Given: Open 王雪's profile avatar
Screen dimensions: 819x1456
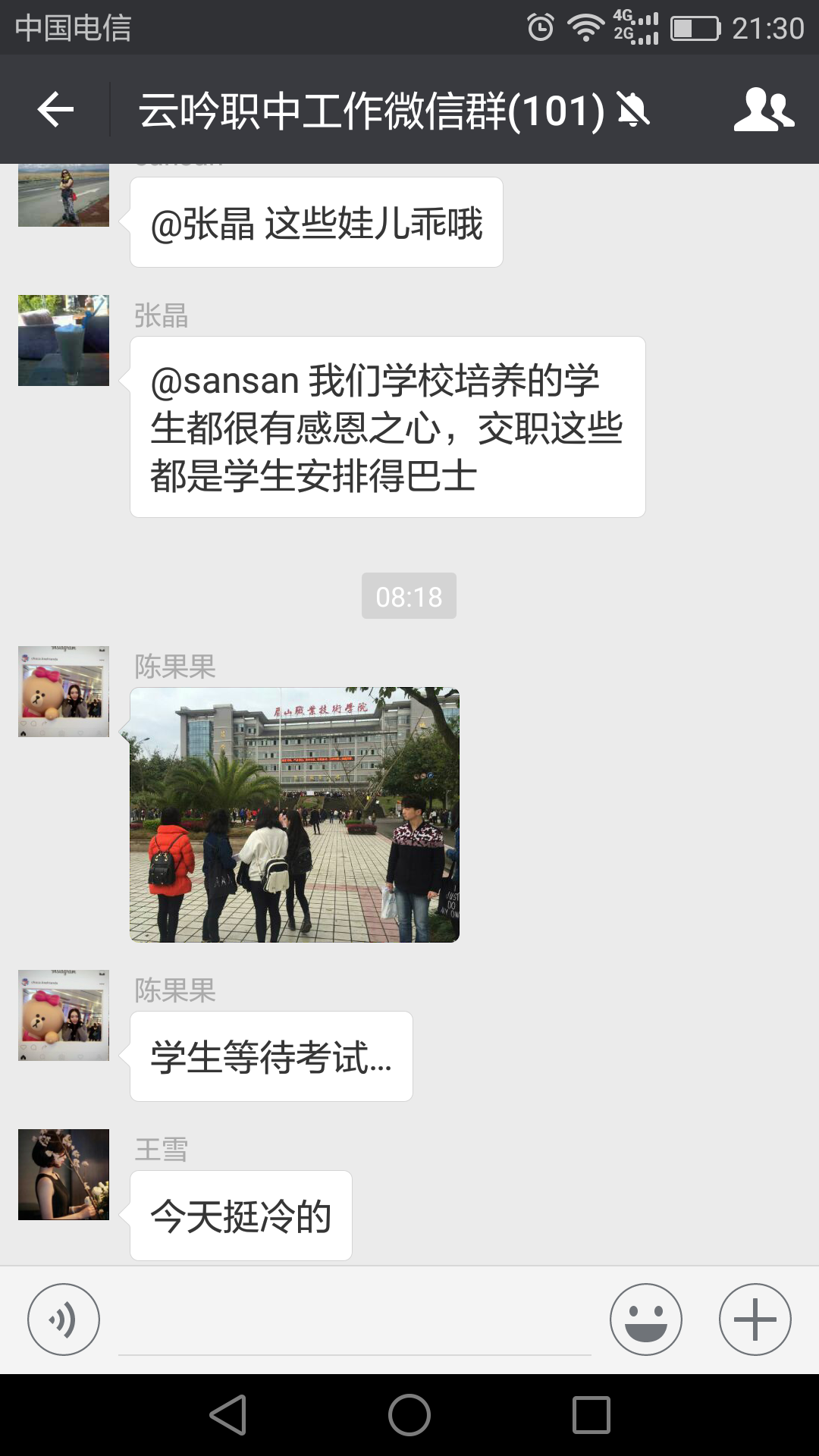Looking at the screenshot, I should [x=64, y=1174].
